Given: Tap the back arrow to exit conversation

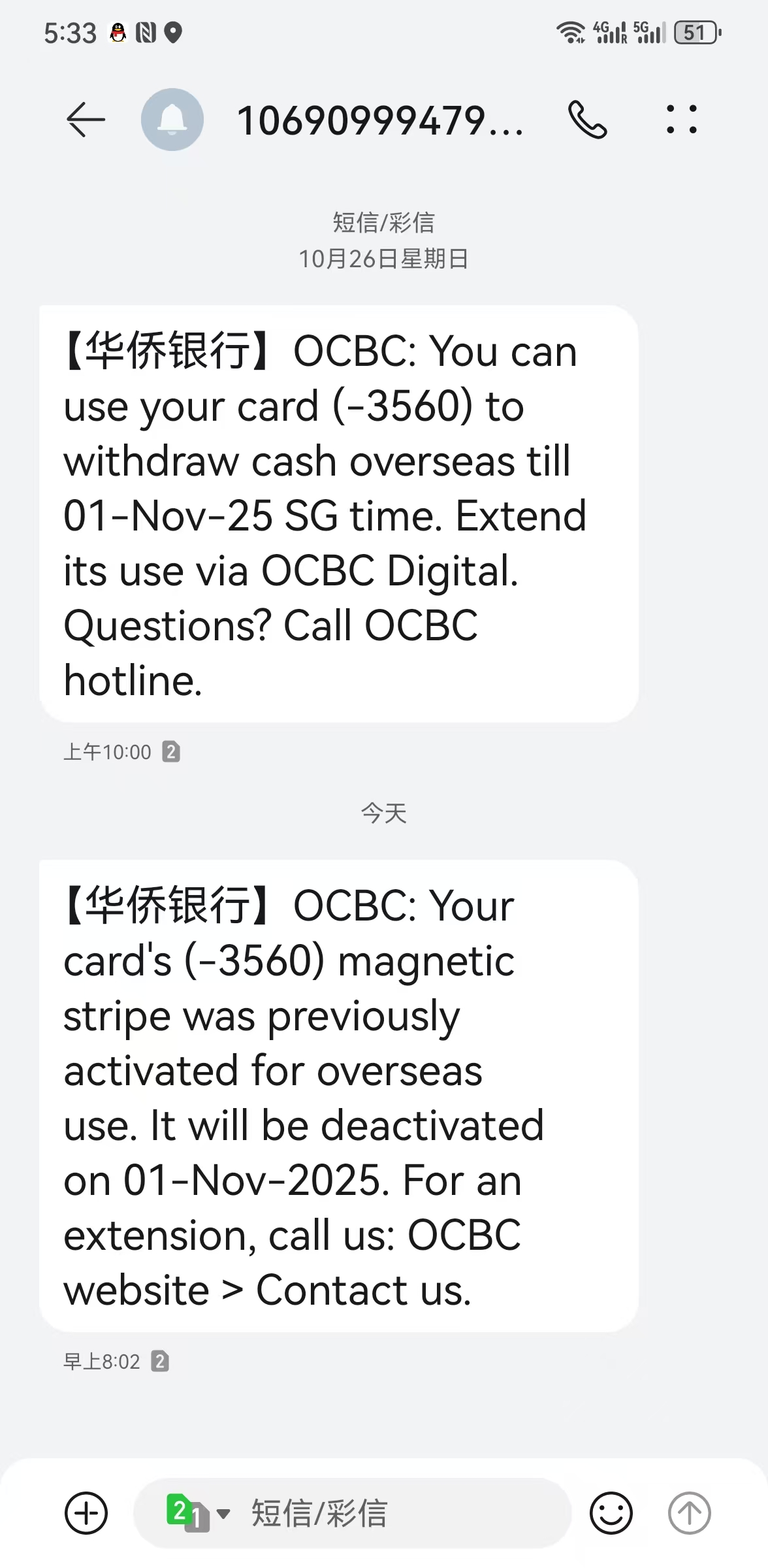Looking at the screenshot, I should pyautogui.click(x=86, y=120).
